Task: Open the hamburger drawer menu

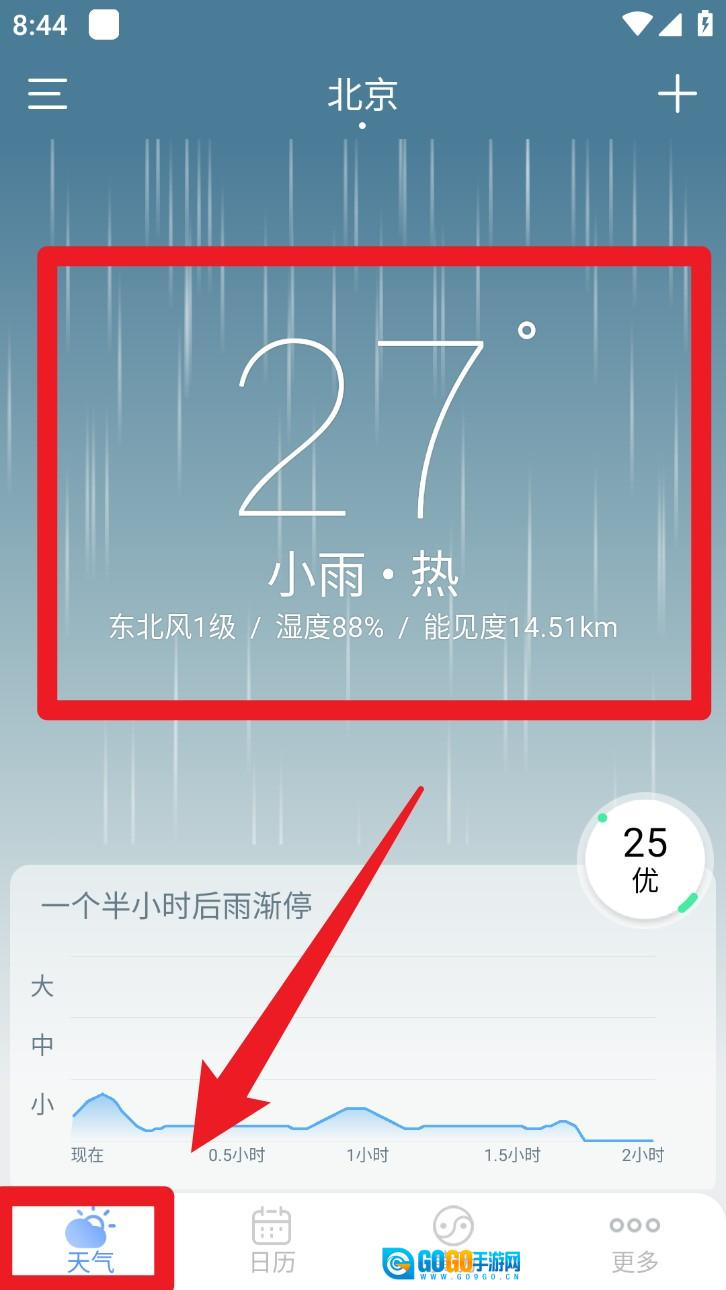Action: [47, 94]
